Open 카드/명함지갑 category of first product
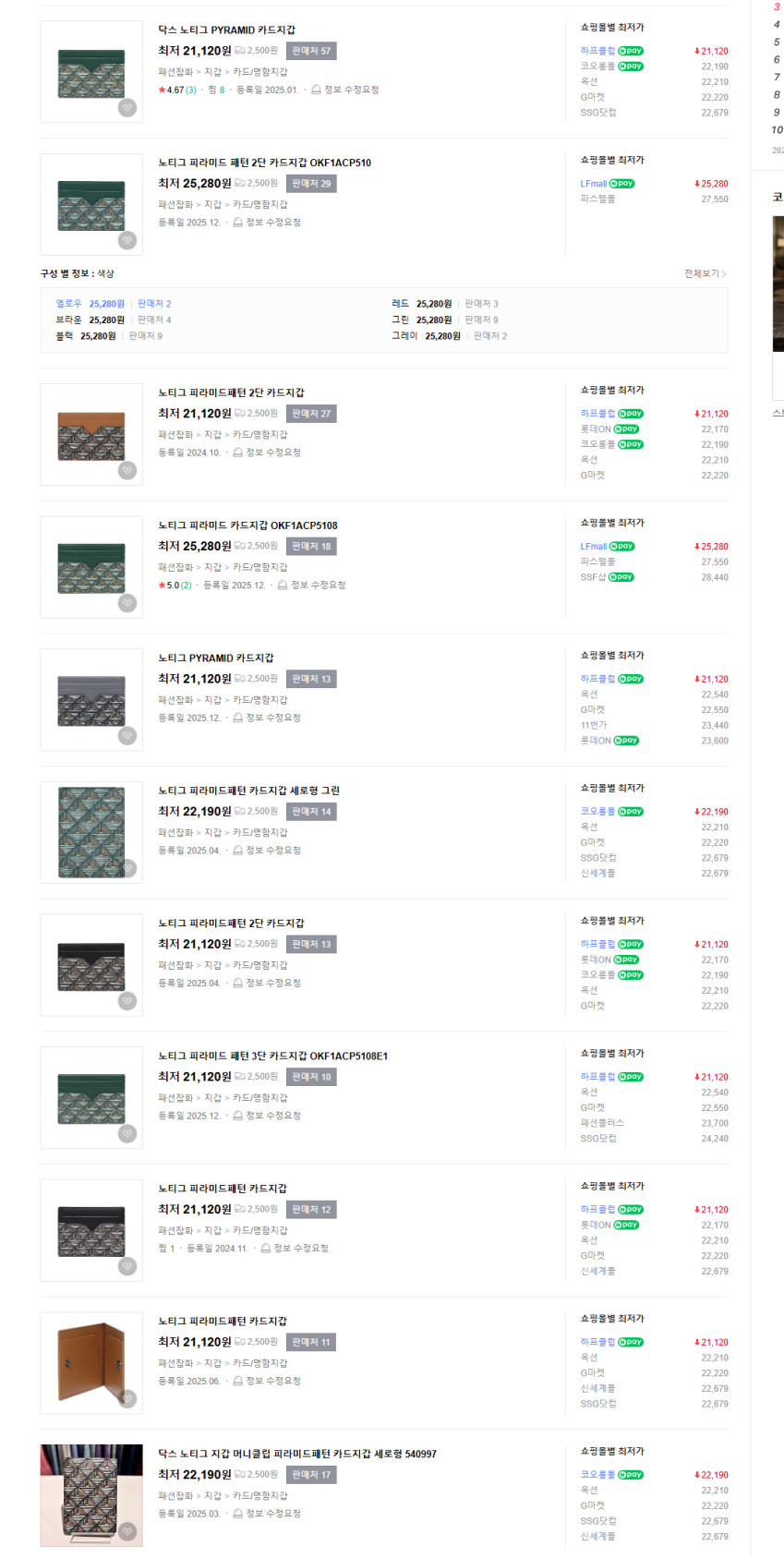784x1558 pixels. 260,72
